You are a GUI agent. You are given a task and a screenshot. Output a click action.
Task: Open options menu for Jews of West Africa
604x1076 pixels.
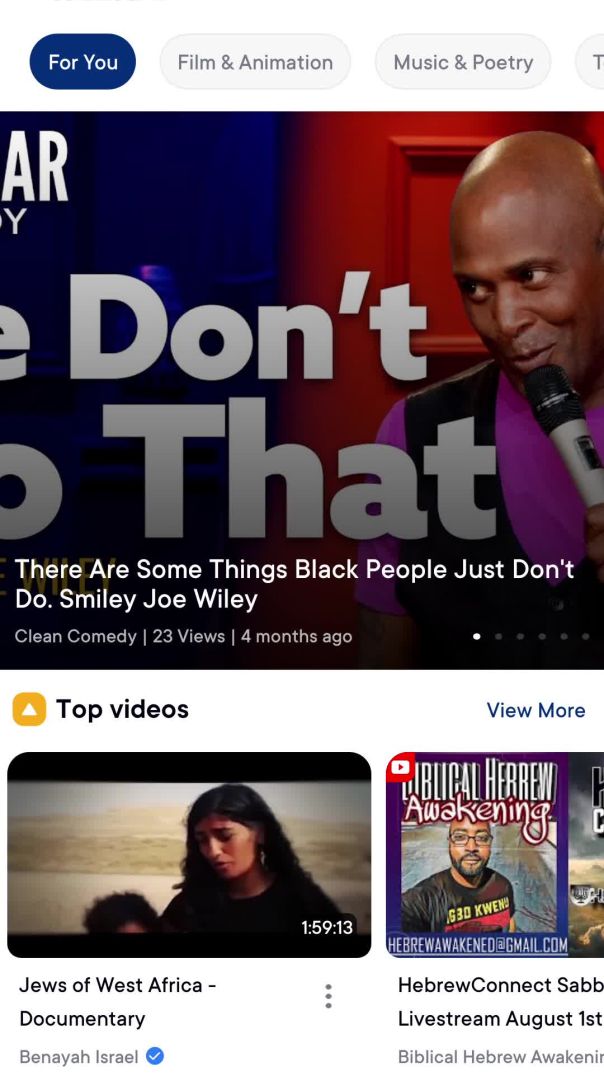pos(328,996)
